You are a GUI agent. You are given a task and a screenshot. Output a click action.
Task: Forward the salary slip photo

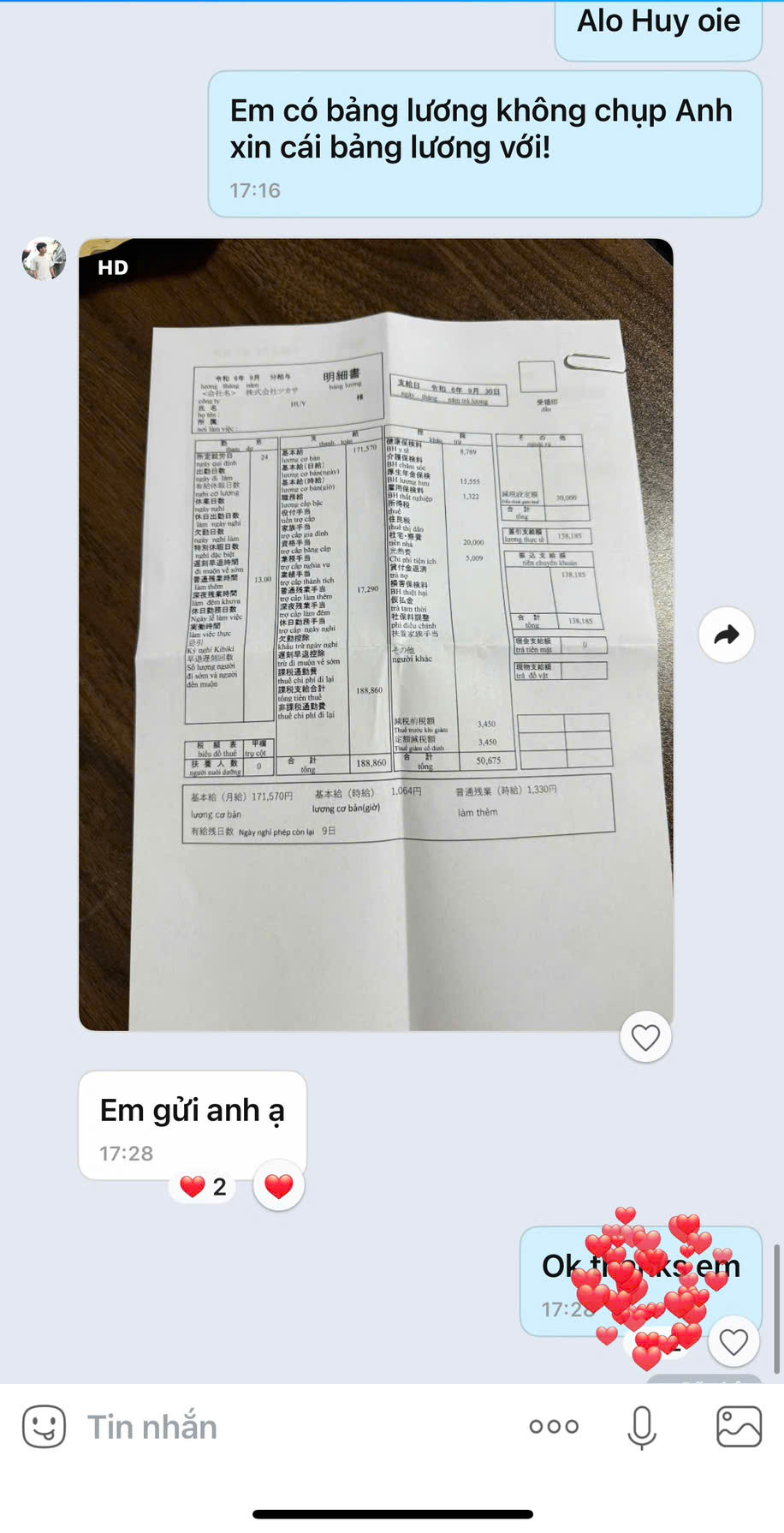coord(726,635)
